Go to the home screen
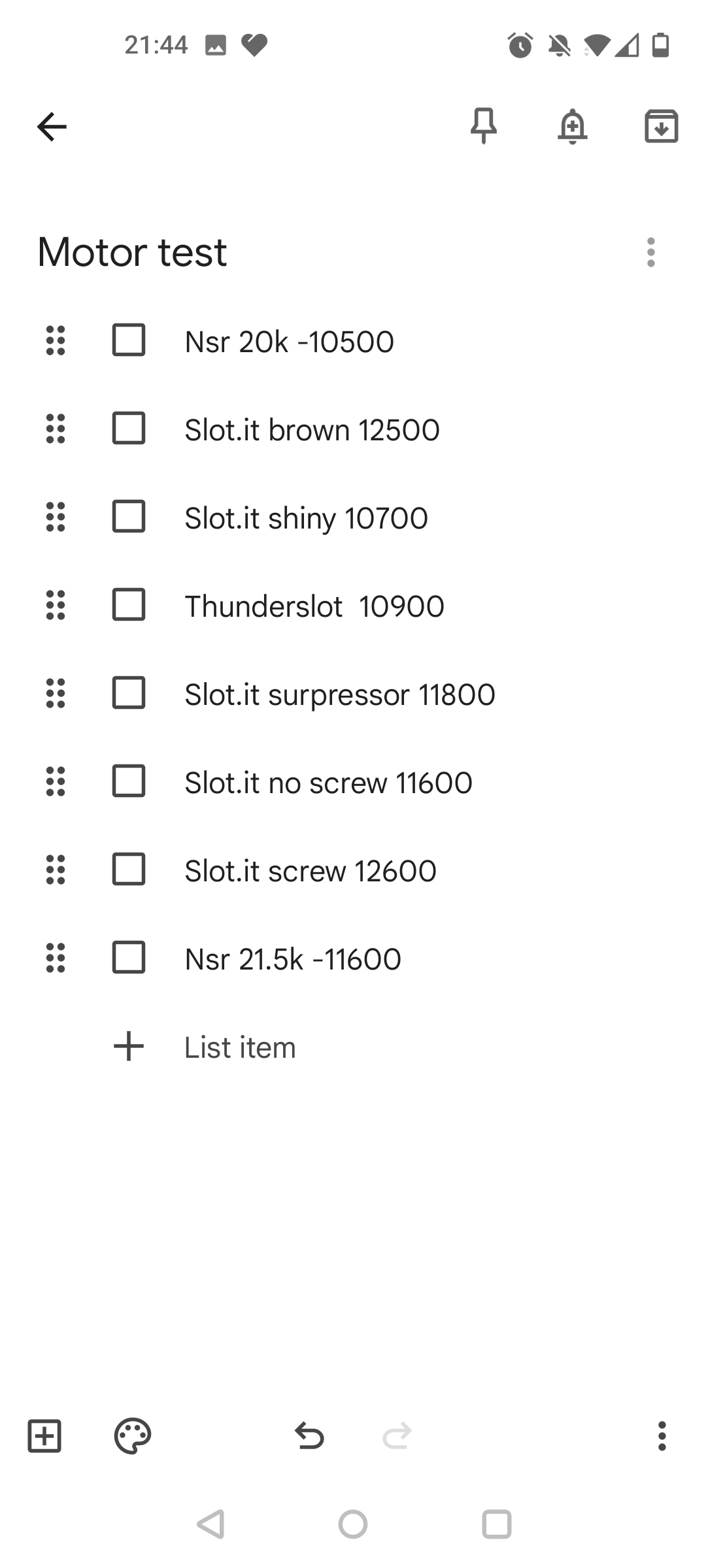This screenshot has width=706, height=1568. [353, 1525]
